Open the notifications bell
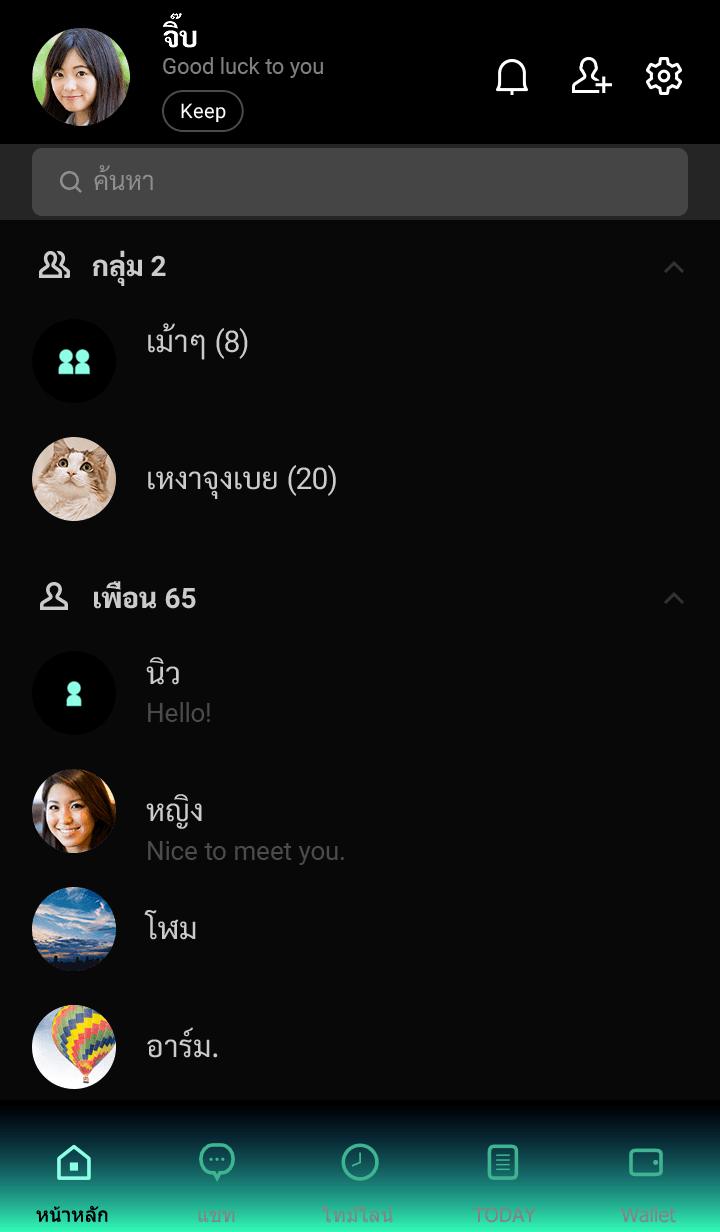The image size is (720, 1232). (512, 77)
